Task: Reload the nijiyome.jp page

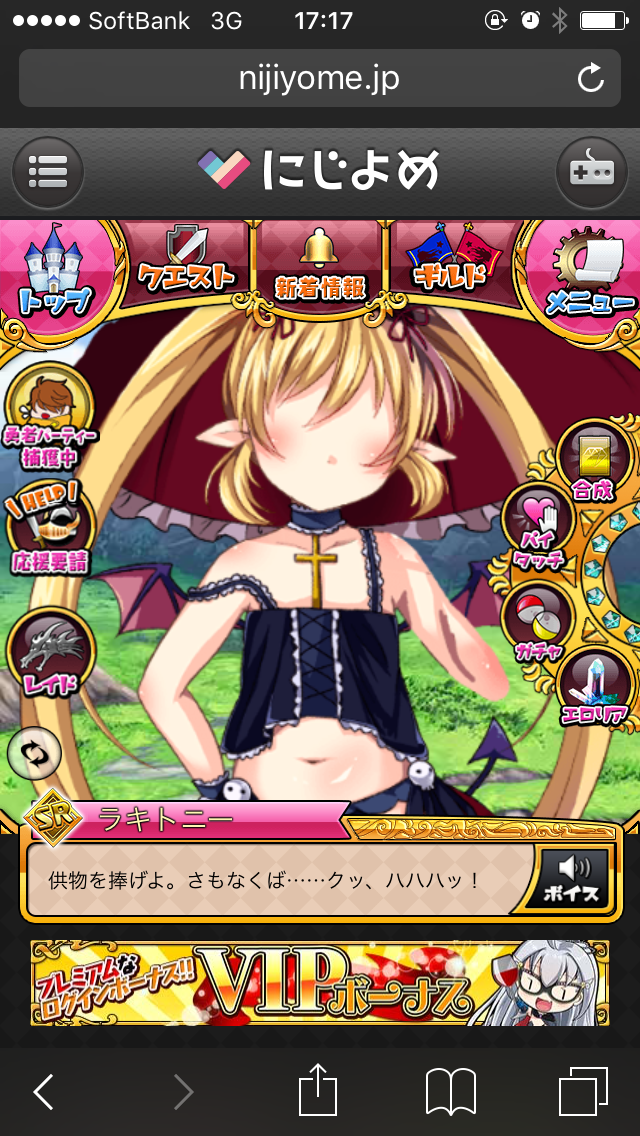Action: [591, 79]
